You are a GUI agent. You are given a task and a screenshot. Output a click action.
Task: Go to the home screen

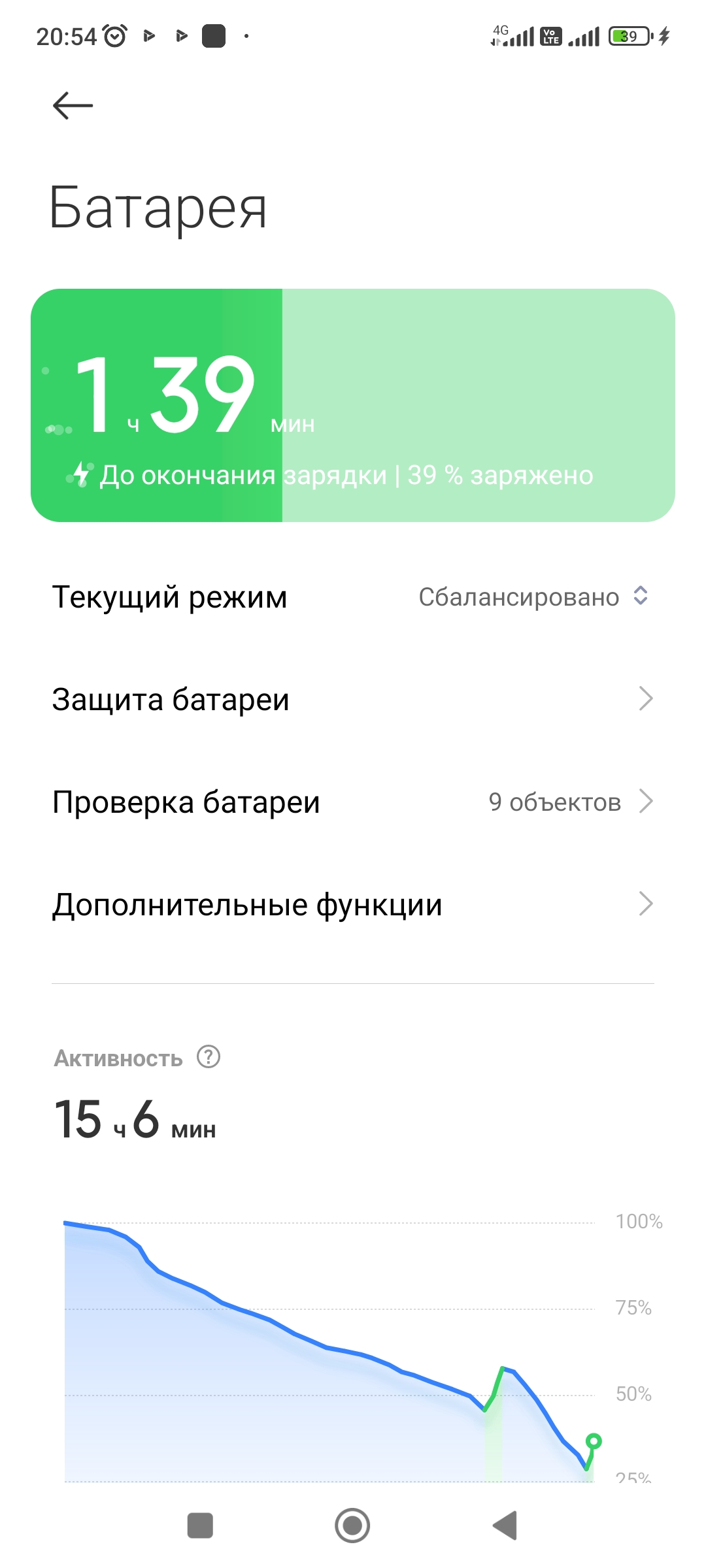coord(352,1526)
